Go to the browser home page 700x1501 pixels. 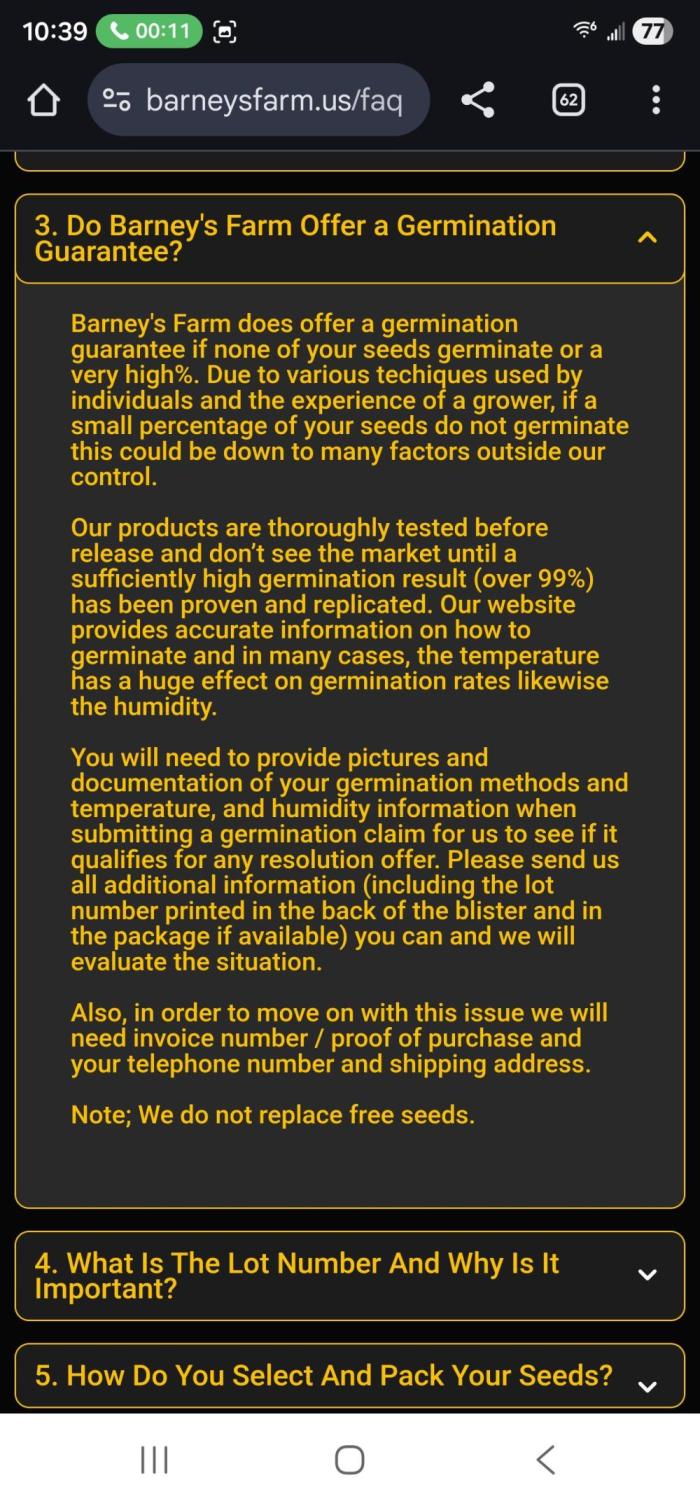(x=43, y=100)
